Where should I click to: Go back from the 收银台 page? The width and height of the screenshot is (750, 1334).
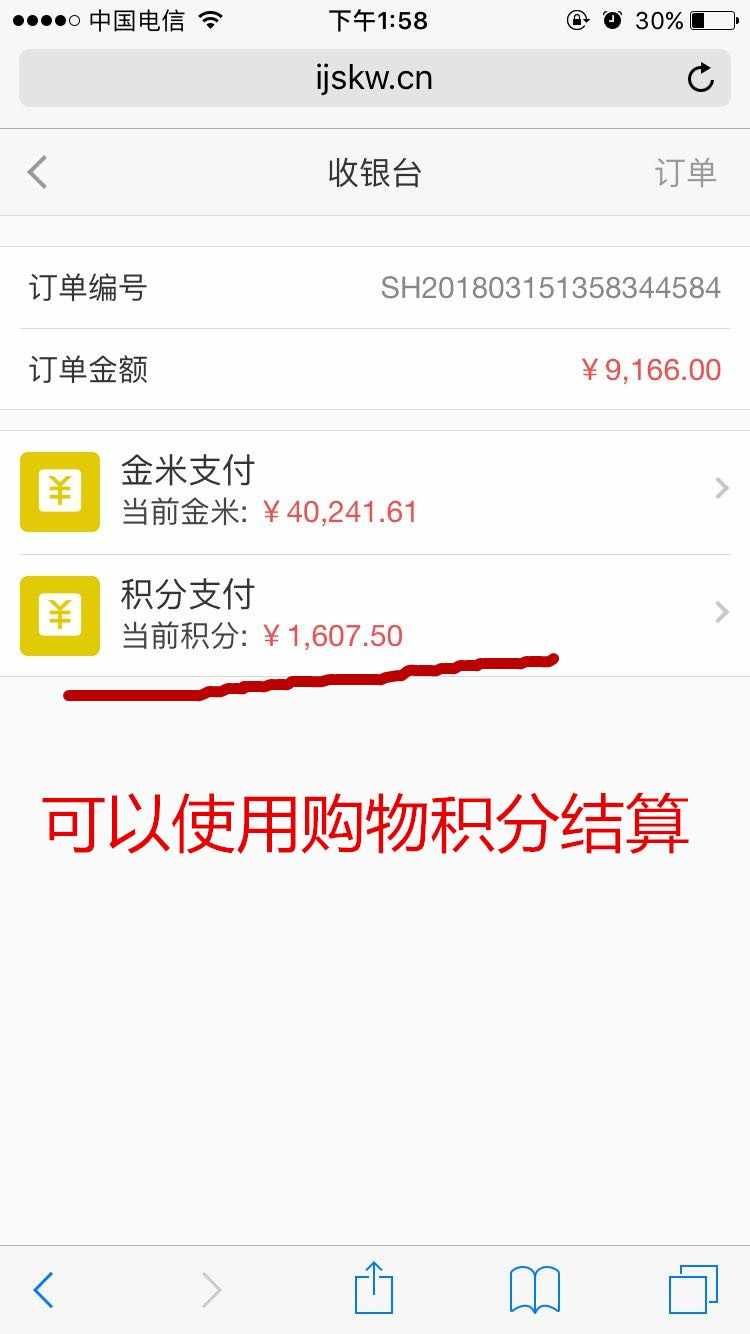click(38, 173)
